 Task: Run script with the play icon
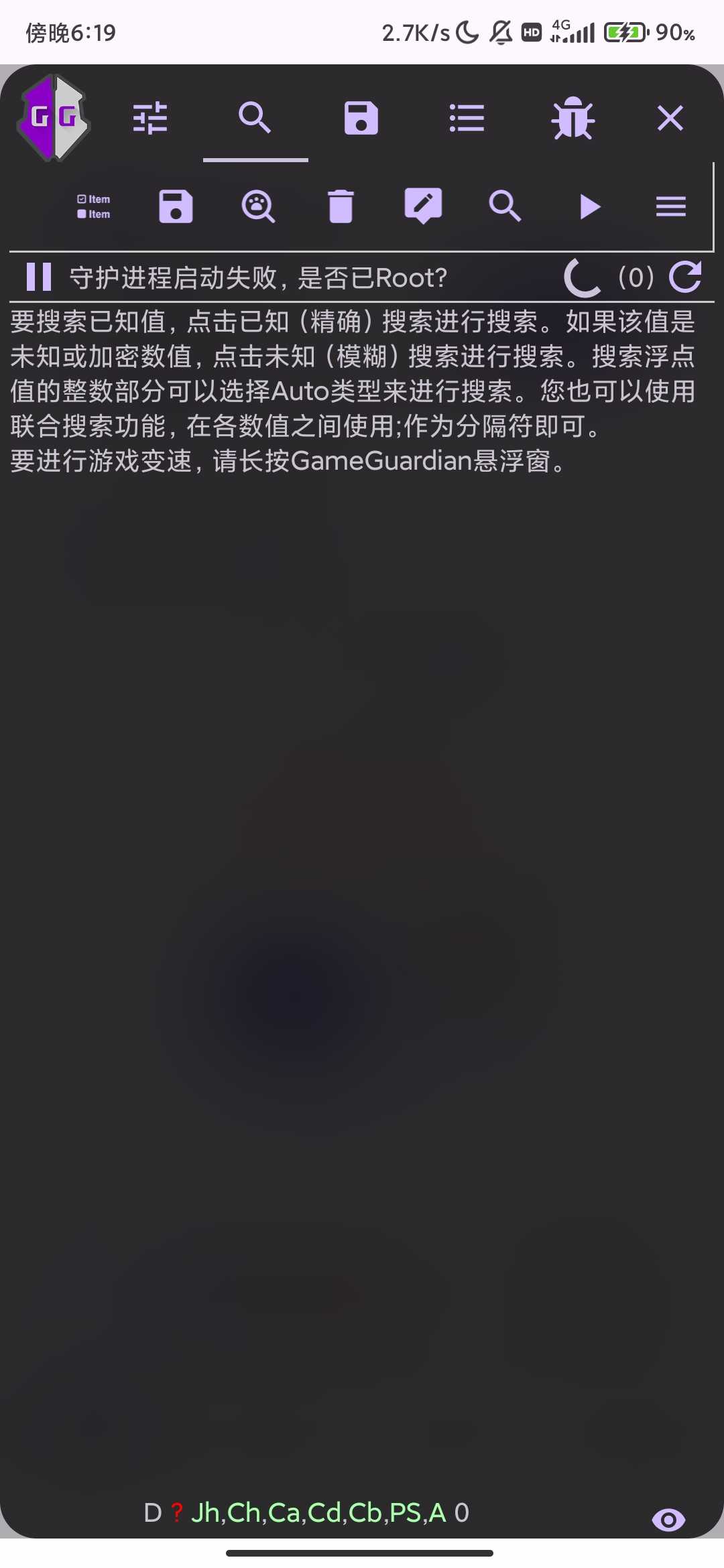(x=589, y=206)
